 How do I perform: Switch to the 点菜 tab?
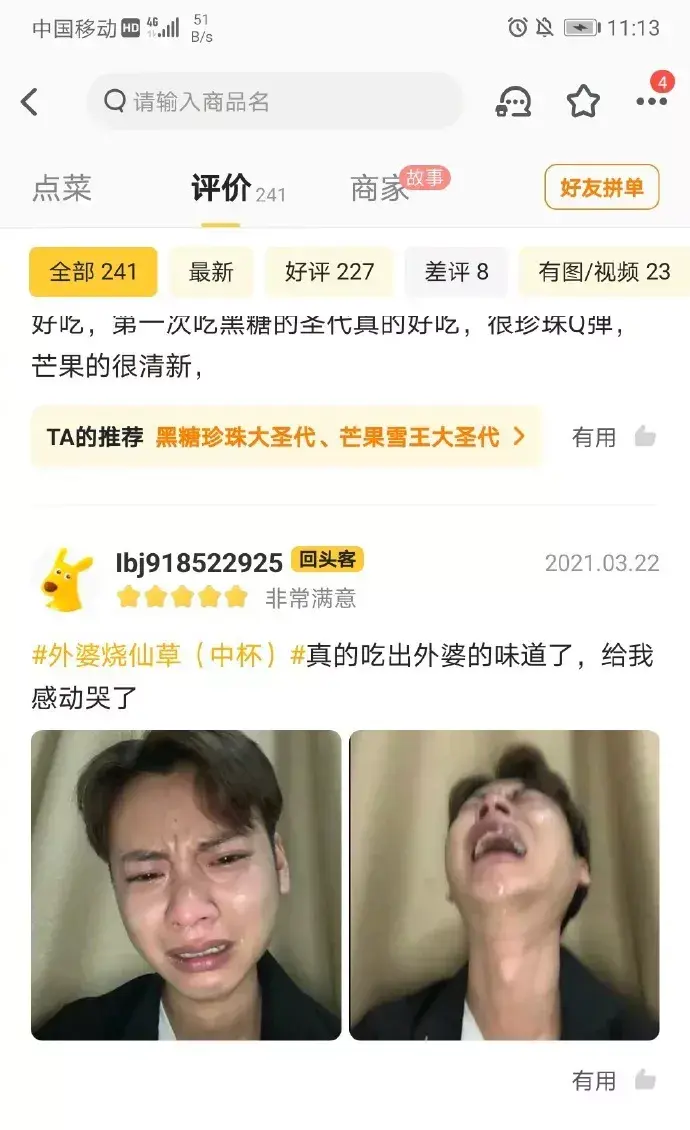point(62,188)
